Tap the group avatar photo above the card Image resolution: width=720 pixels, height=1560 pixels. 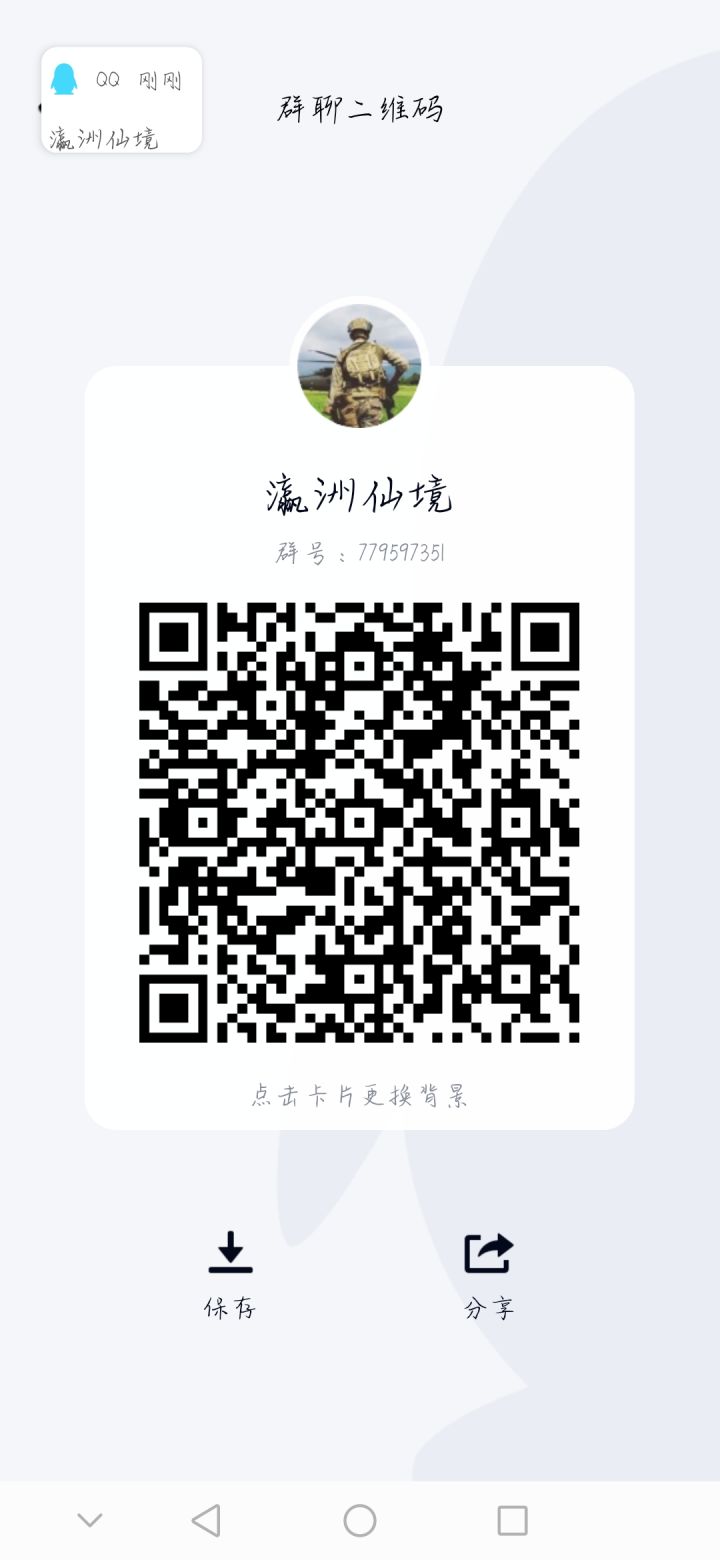360,366
